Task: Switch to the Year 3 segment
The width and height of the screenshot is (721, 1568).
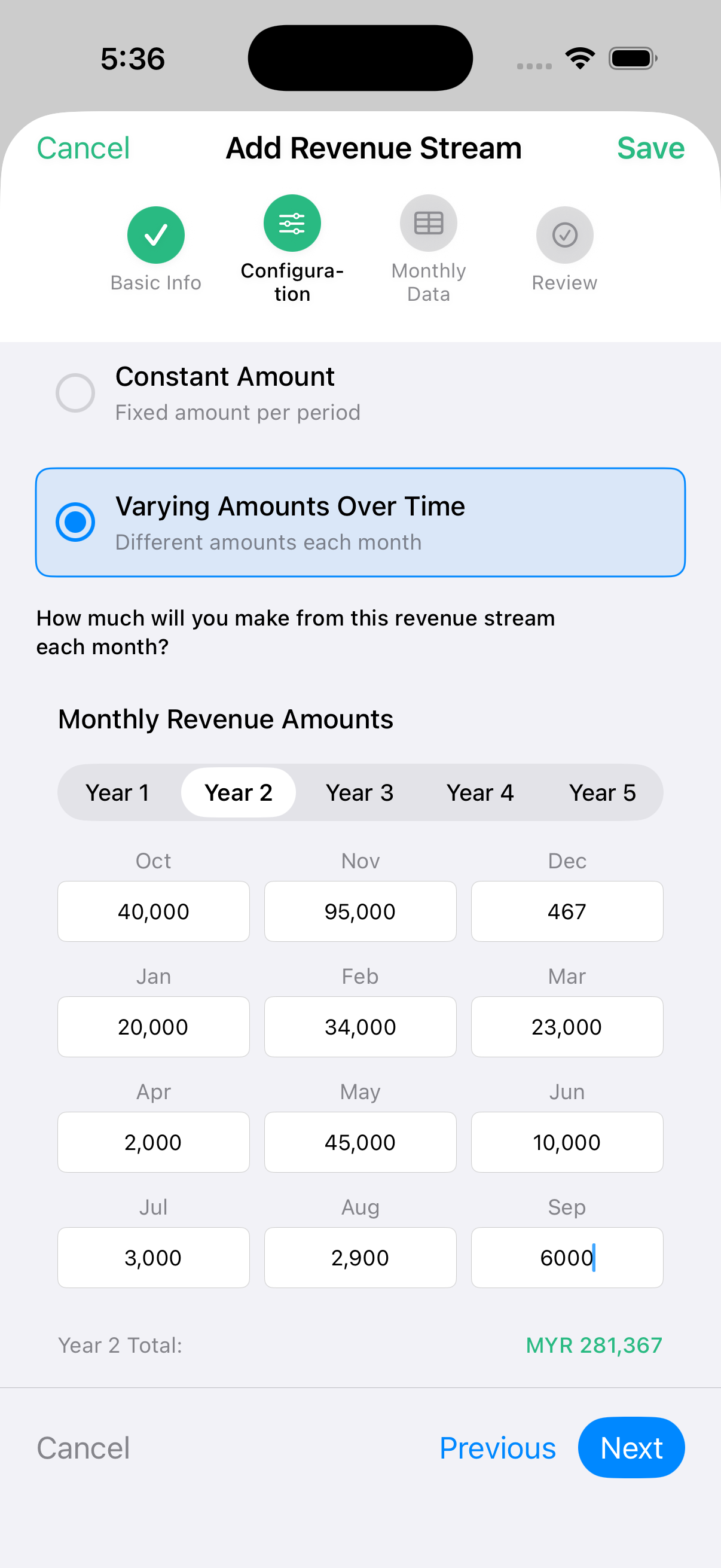Action: (x=359, y=792)
